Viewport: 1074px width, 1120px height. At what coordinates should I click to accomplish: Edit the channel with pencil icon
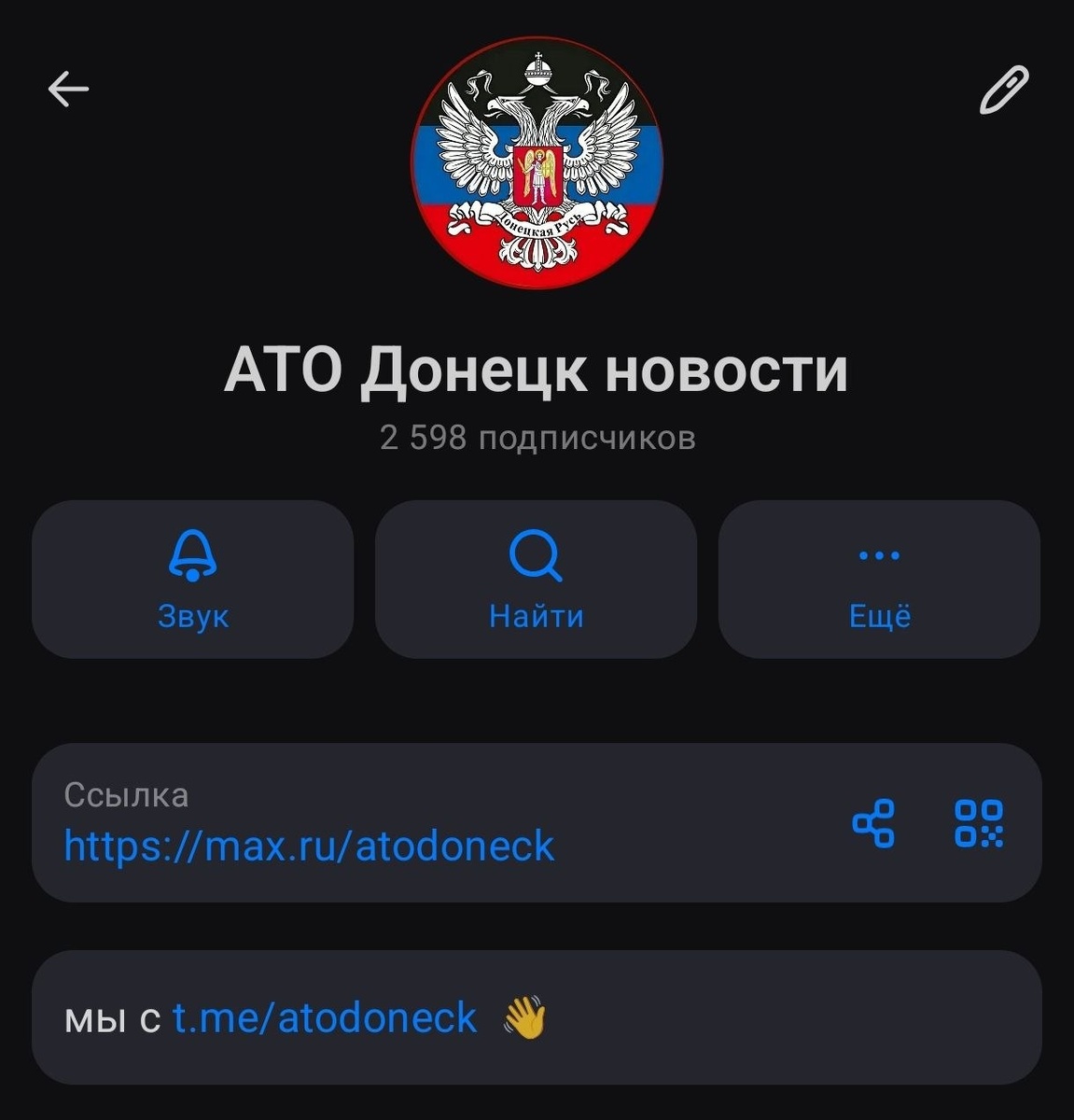point(1004,91)
